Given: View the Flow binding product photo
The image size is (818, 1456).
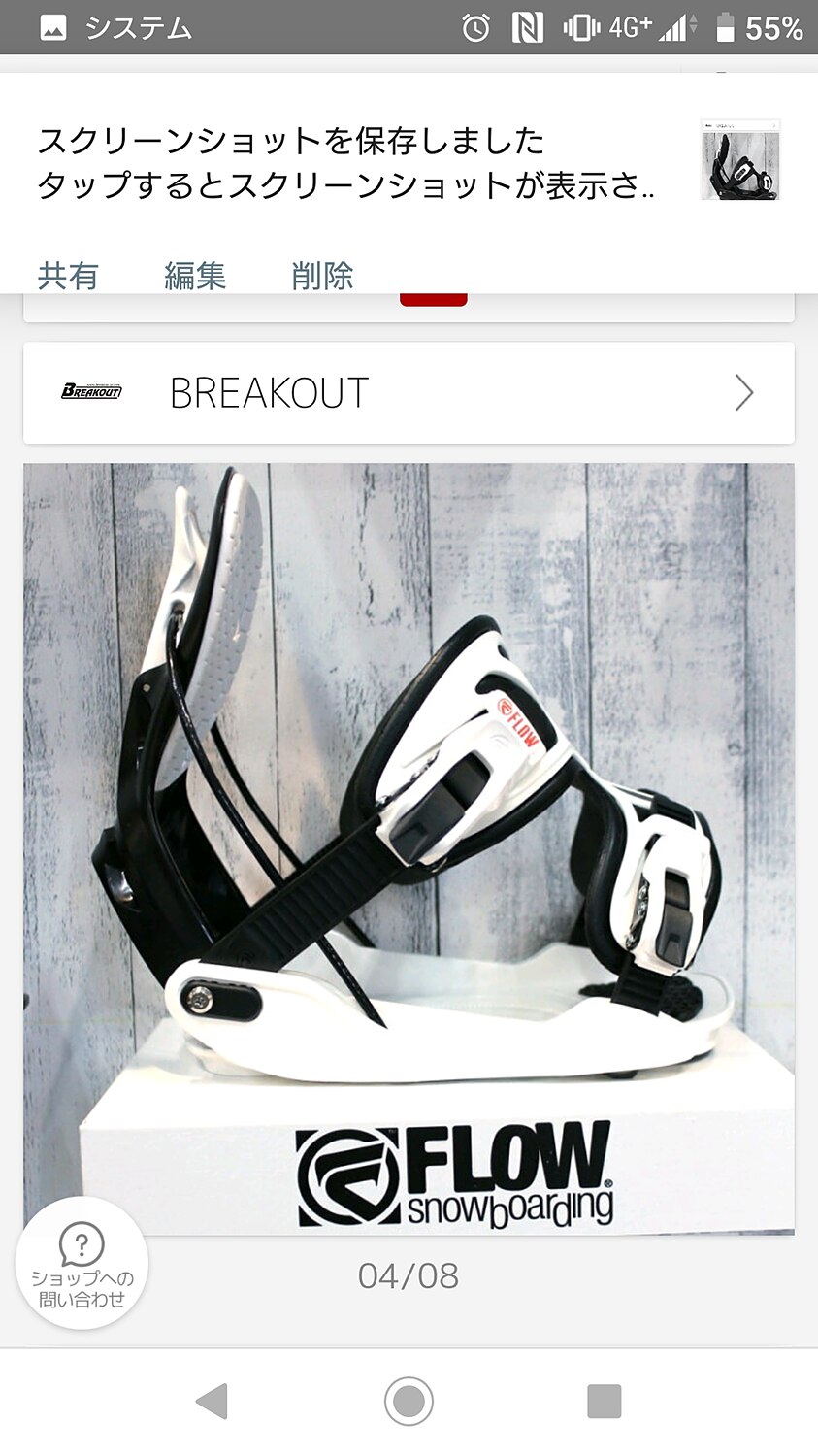Looking at the screenshot, I should pyautogui.click(x=409, y=849).
